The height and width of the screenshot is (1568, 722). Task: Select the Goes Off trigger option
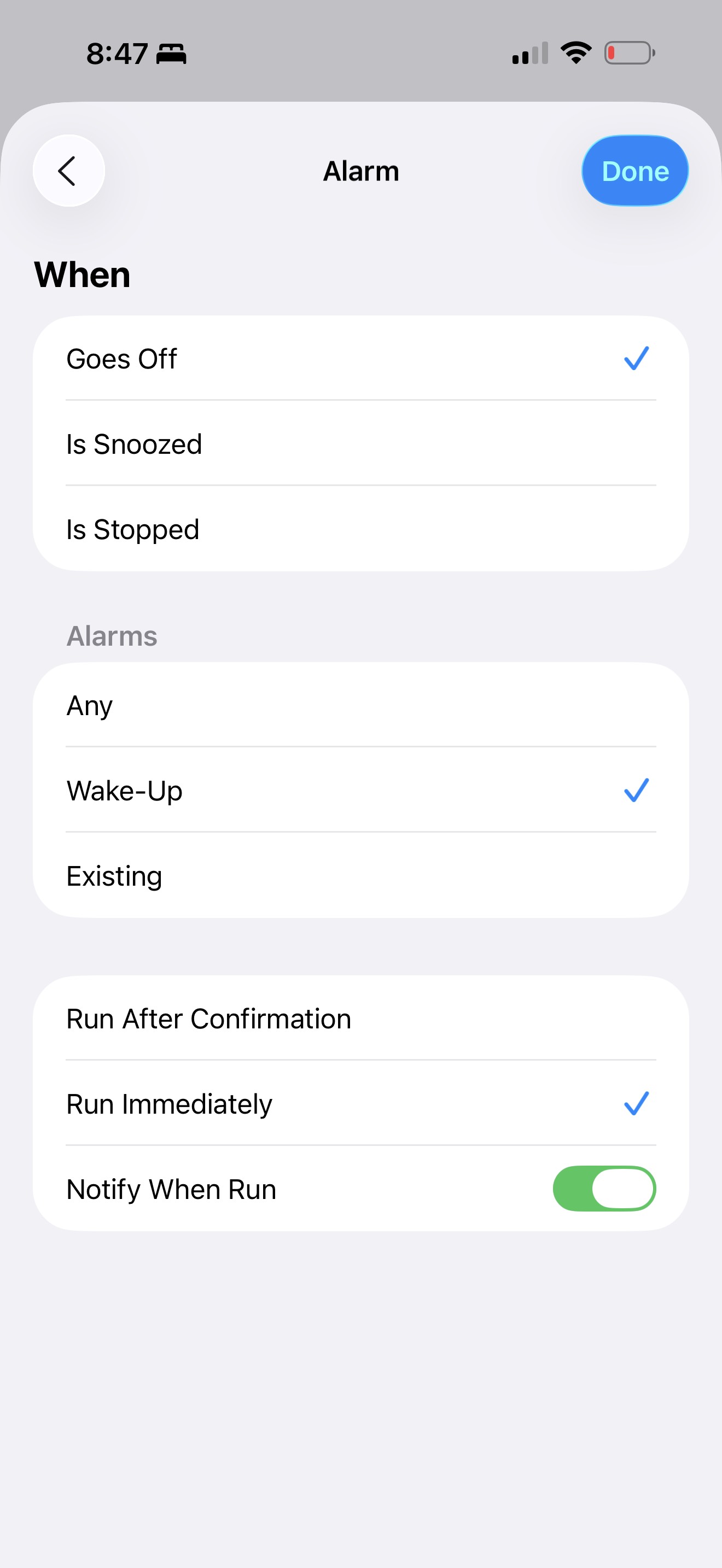(x=360, y=359)
